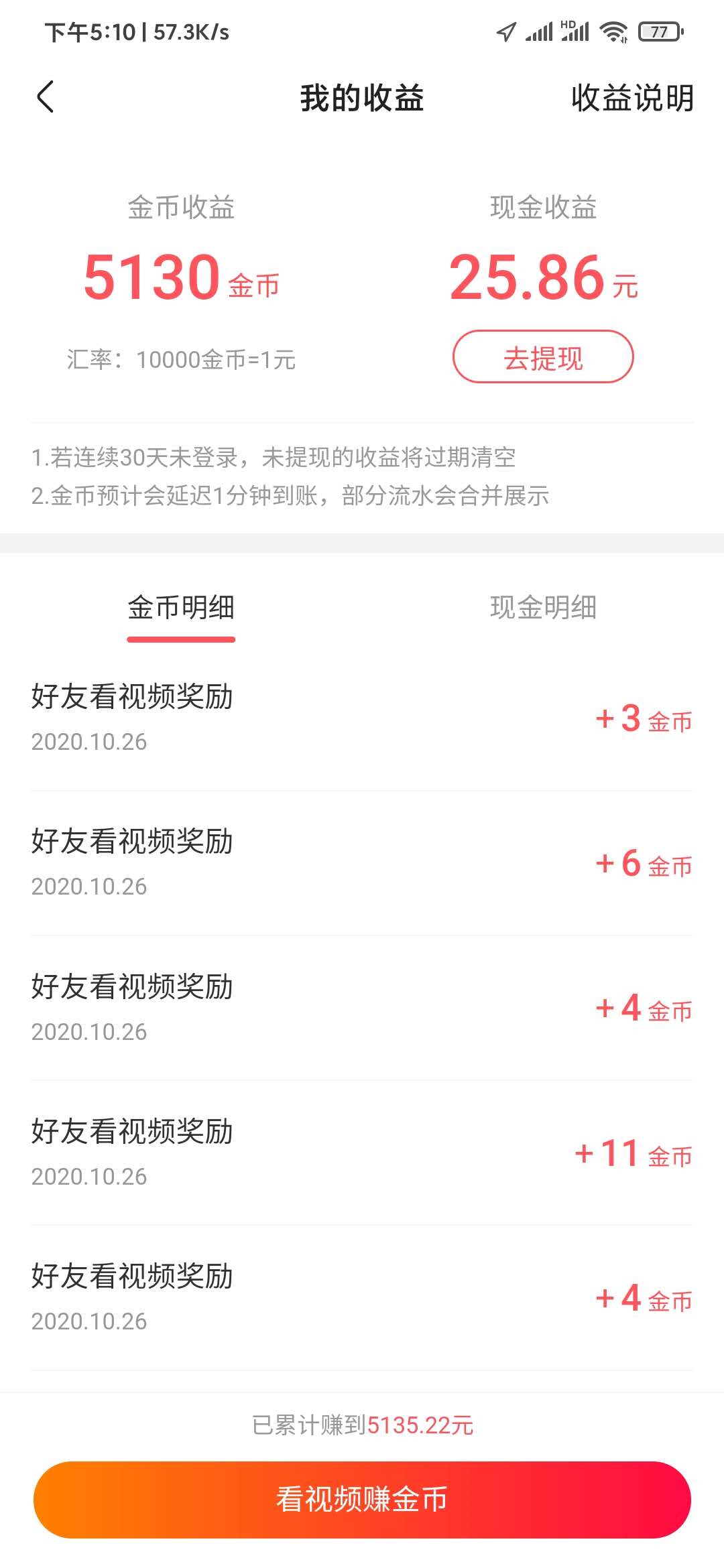
Task: Tap 看视频赚金币 button
Action: click(362, 1500)
